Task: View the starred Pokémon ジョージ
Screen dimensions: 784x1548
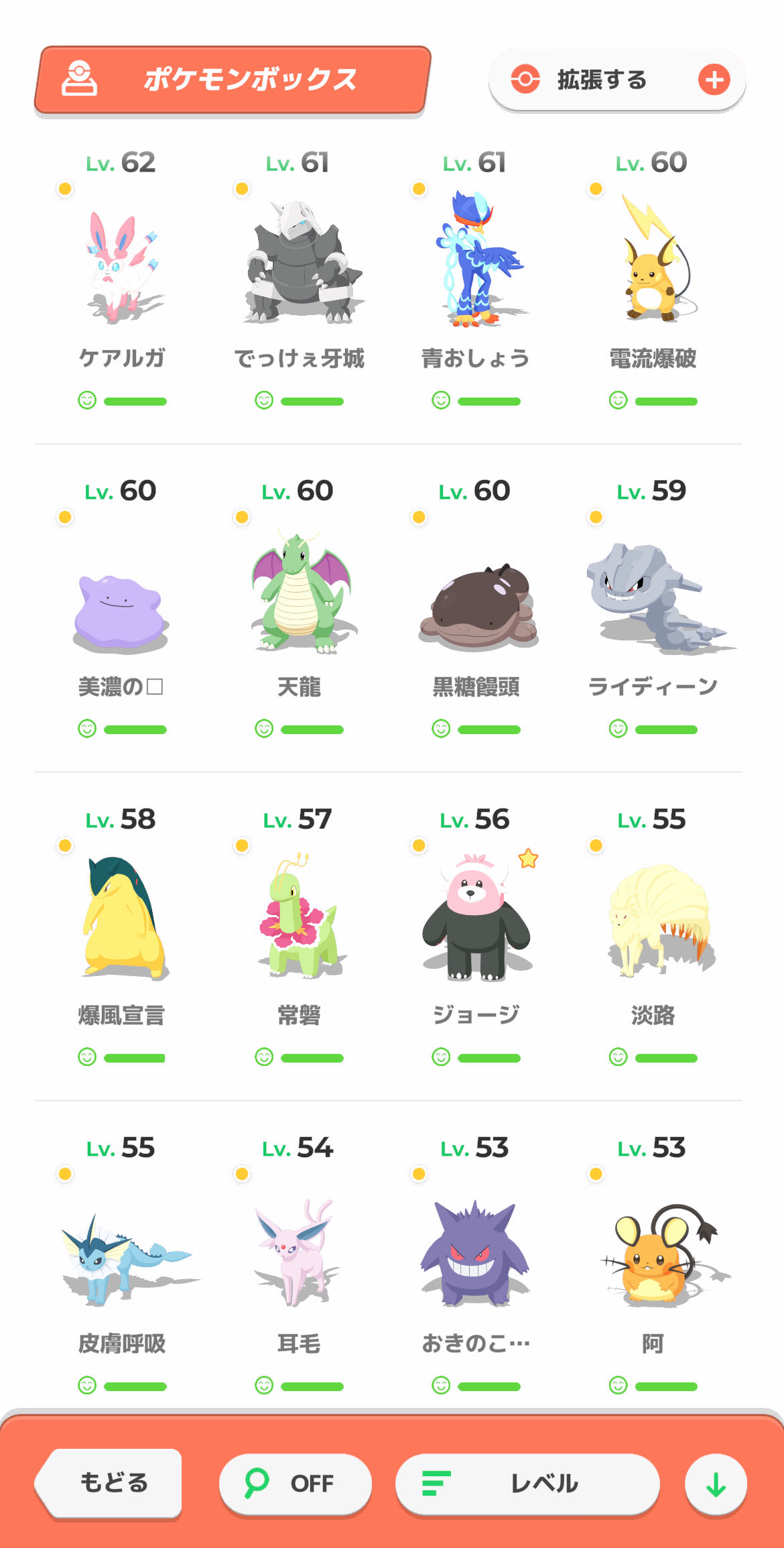Action: [x=476, y=927]
